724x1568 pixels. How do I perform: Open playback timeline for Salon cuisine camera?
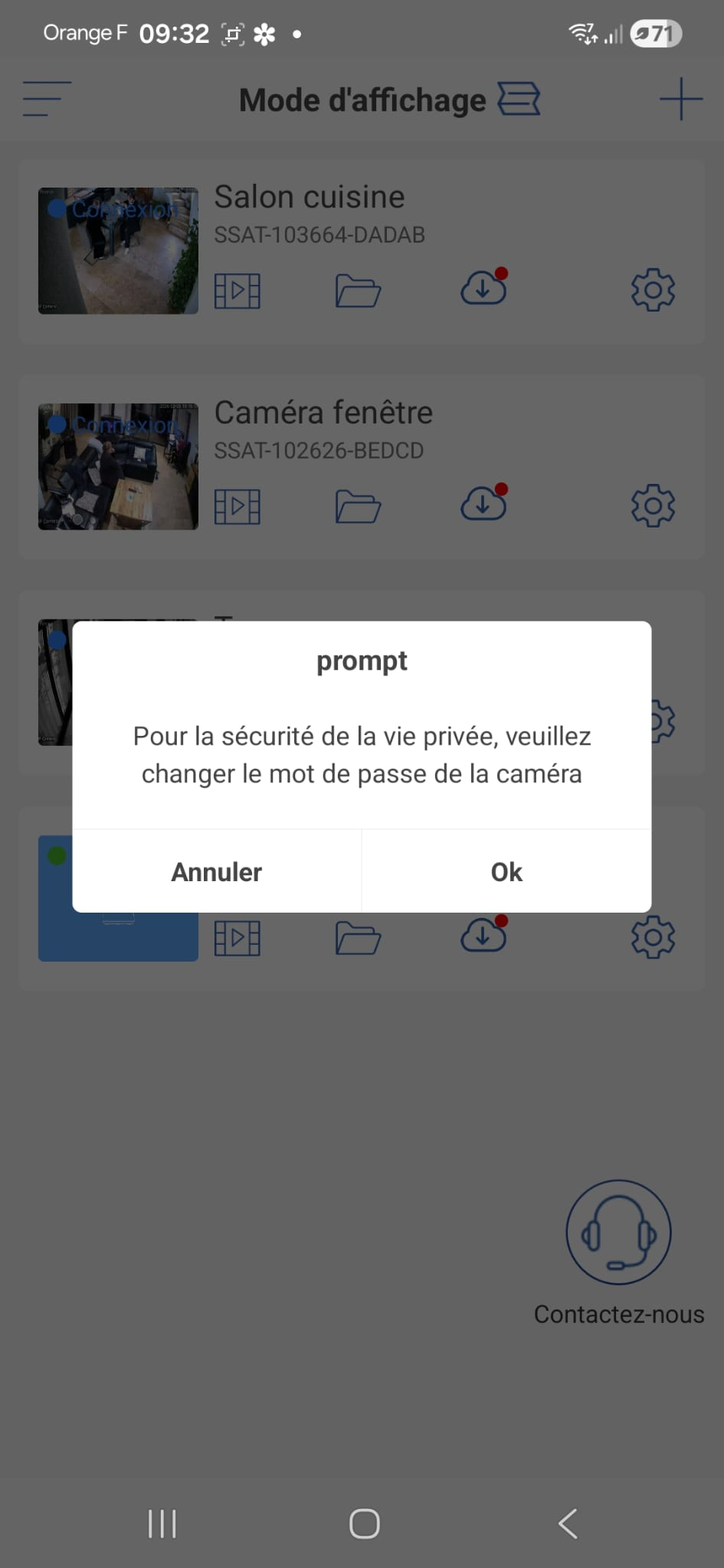(x=238, y=290)
